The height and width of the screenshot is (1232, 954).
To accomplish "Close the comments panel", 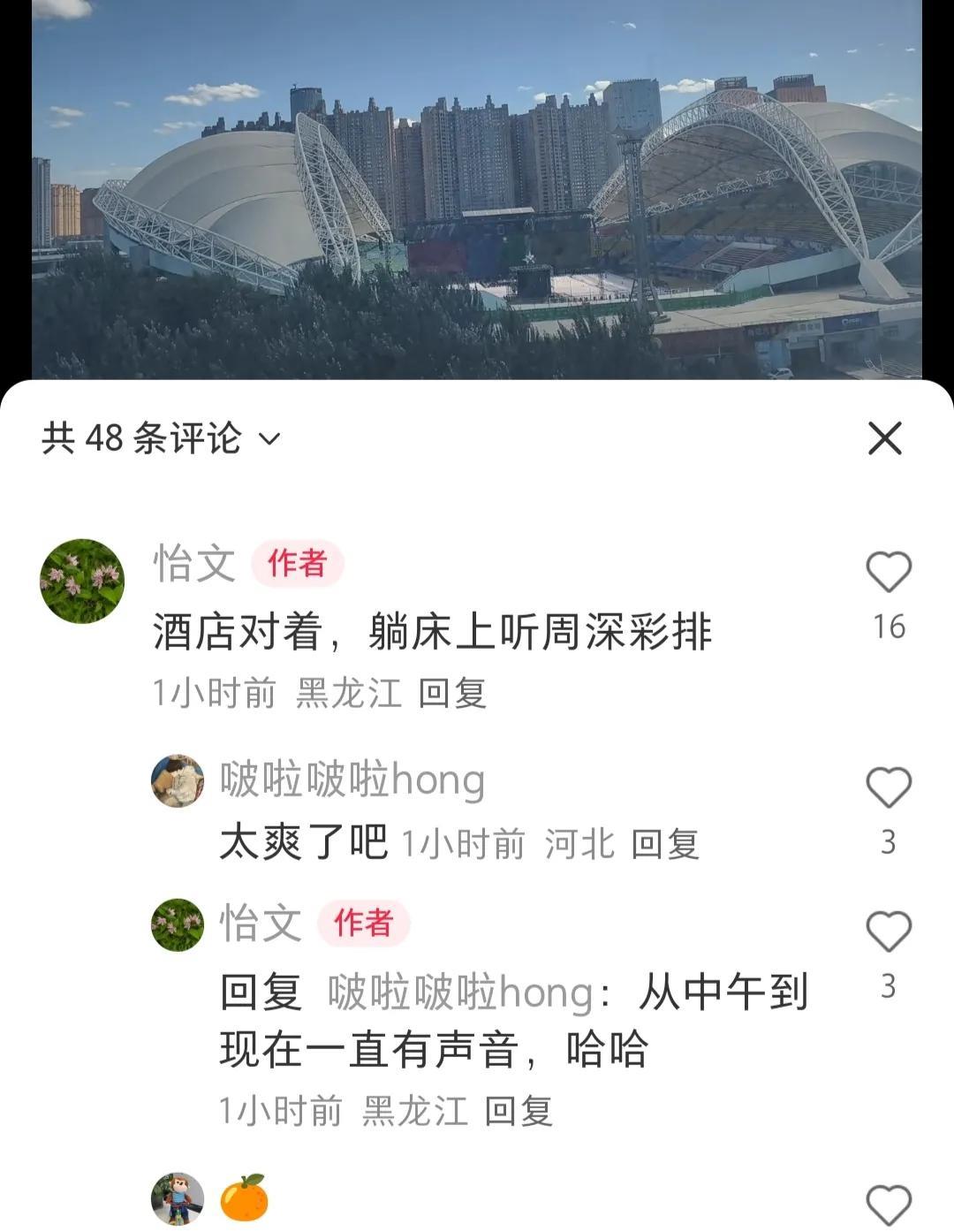I will pos(884,438).
